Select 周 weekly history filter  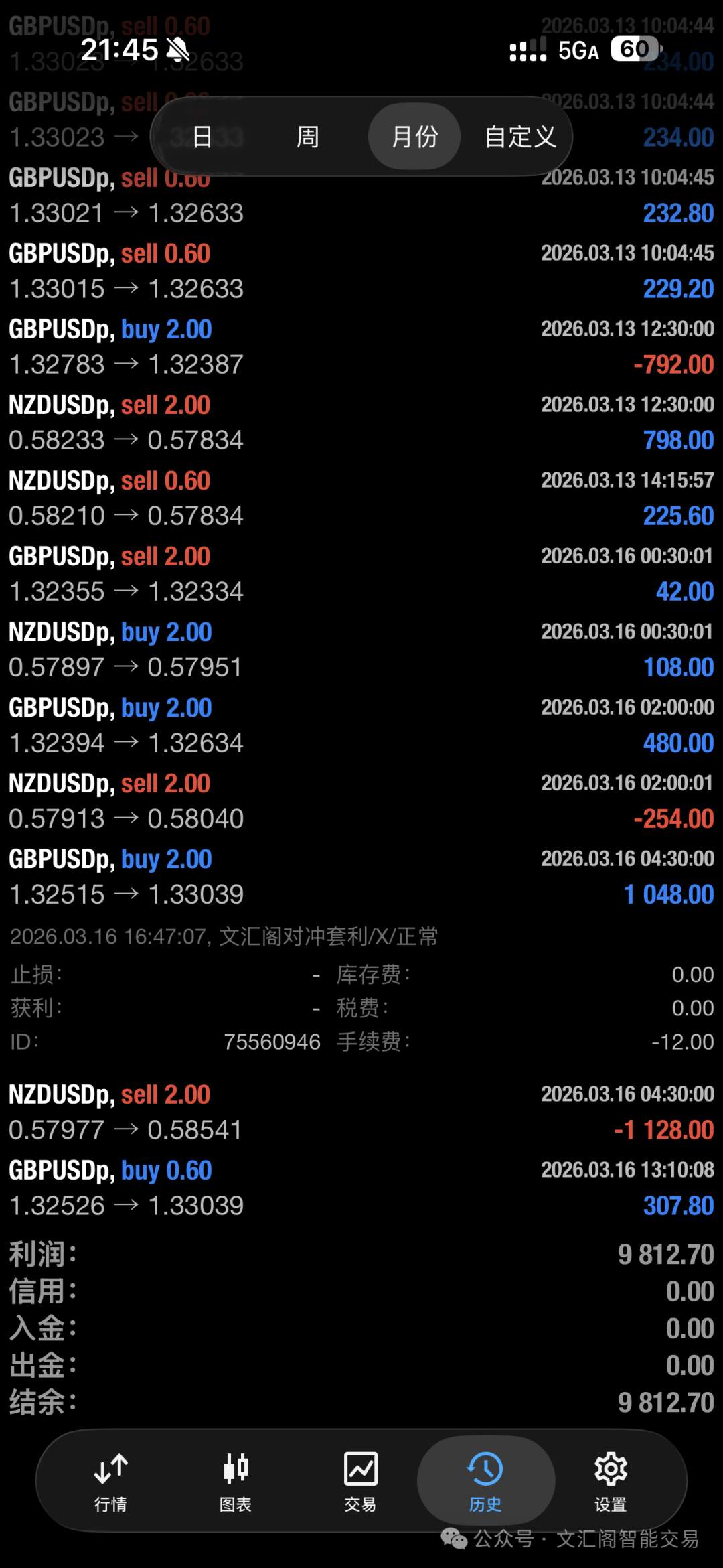[x=307, y=136]
